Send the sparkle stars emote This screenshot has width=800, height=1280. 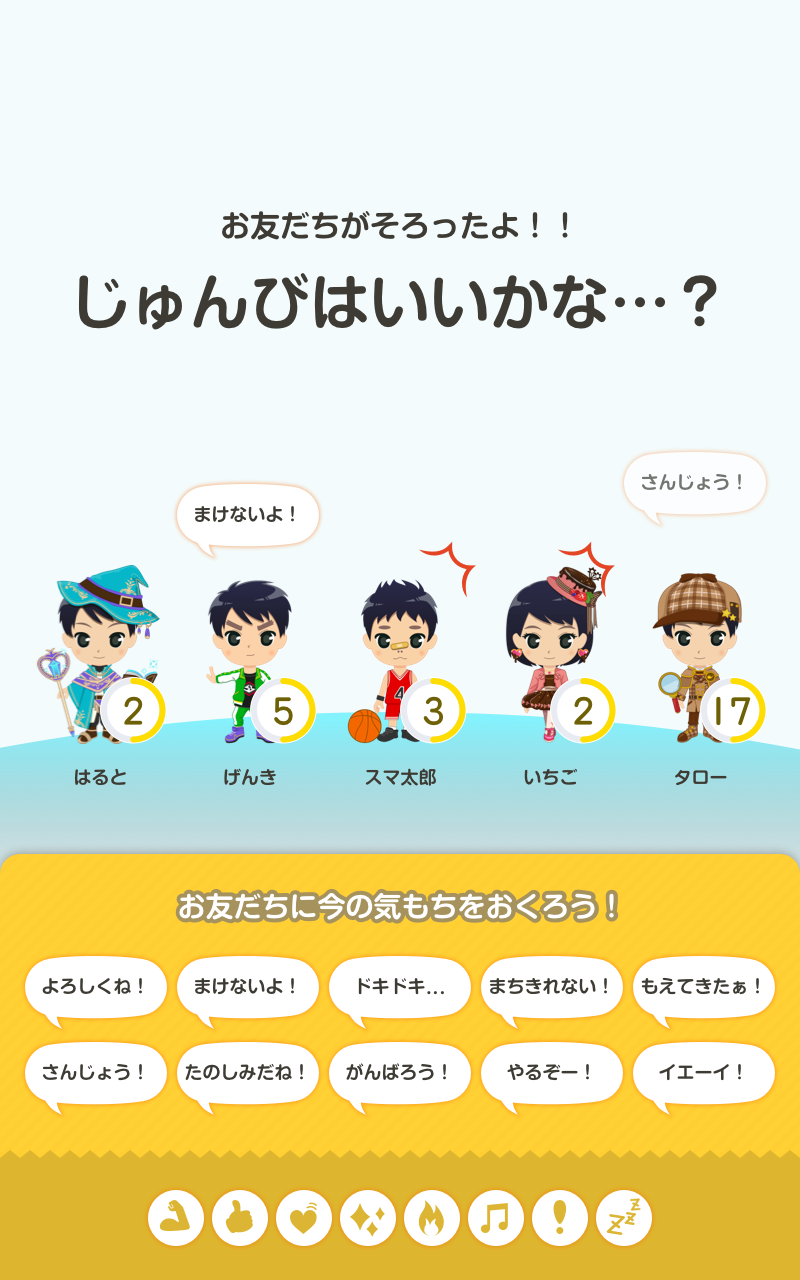tap(368, 1218)
